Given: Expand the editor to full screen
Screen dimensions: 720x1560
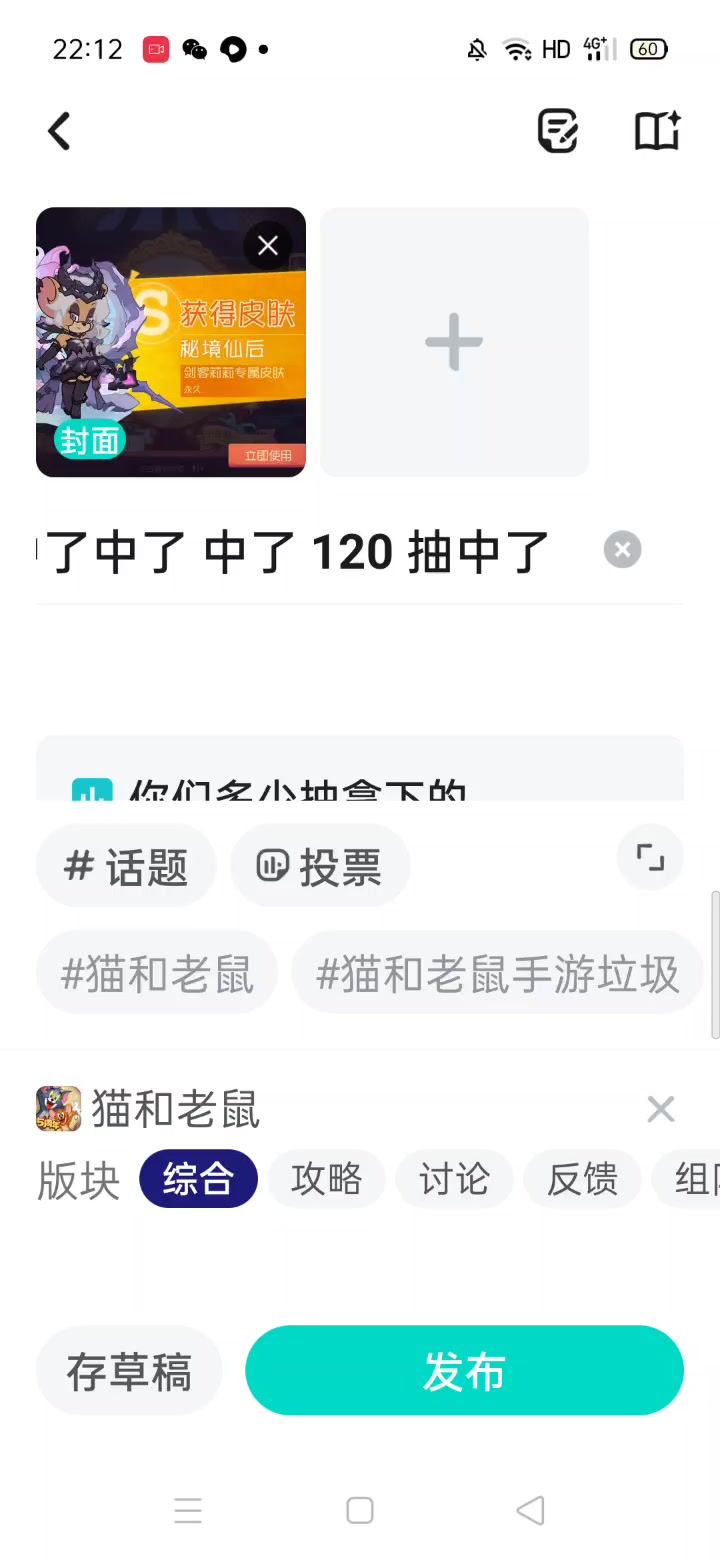Looking at the screenshot, I should point(650,858).
